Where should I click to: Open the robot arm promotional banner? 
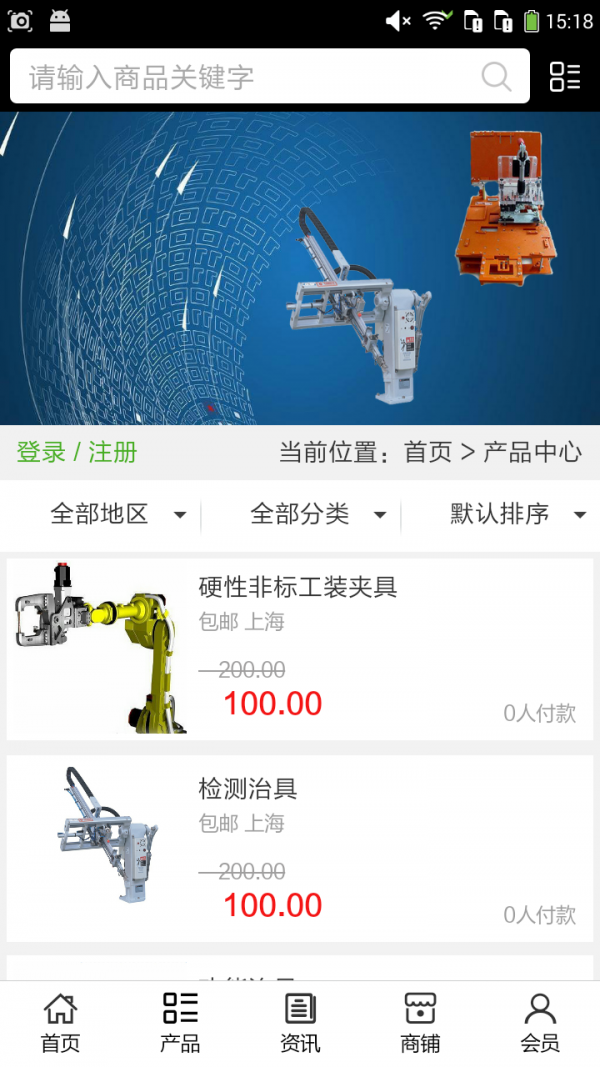(x=300, y=268)
